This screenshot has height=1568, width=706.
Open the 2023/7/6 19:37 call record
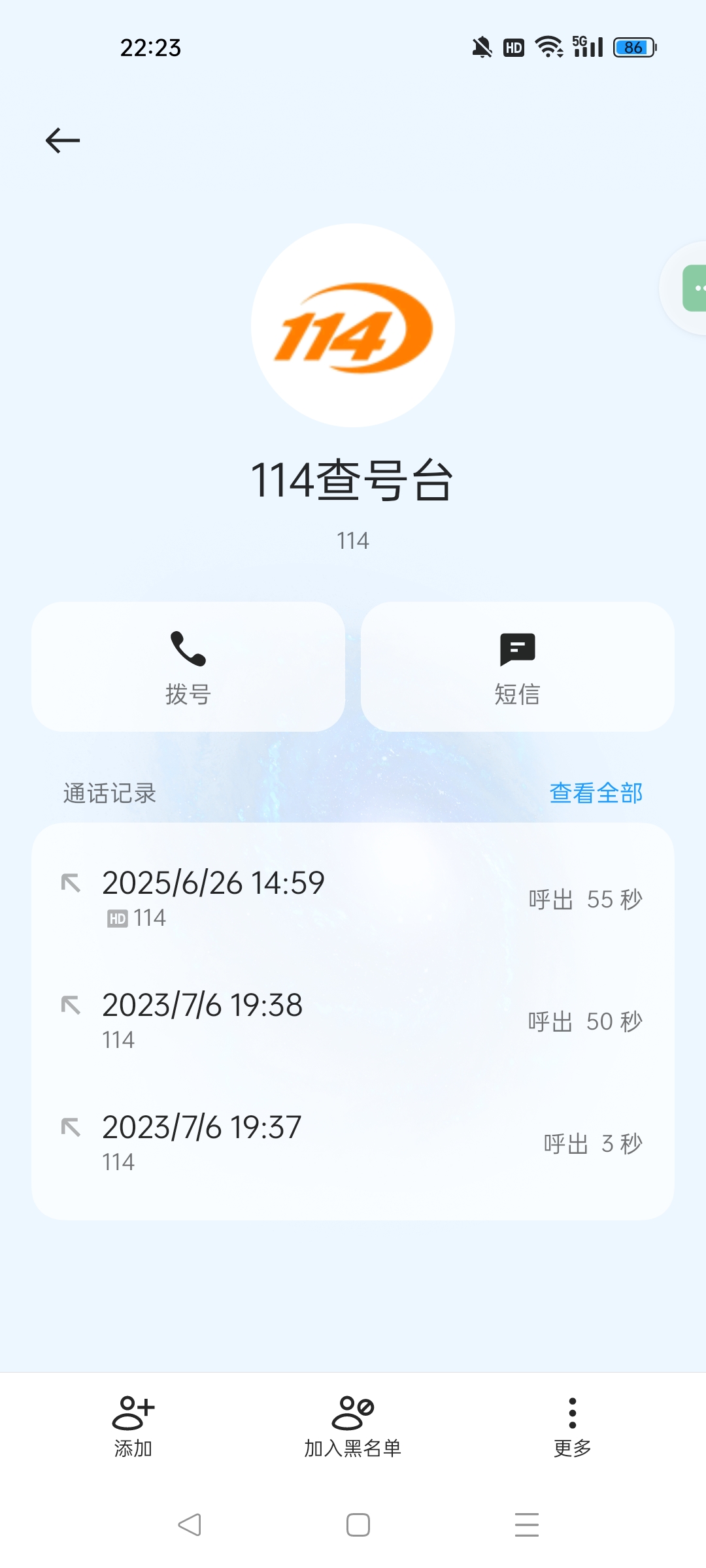[353, 1143]
